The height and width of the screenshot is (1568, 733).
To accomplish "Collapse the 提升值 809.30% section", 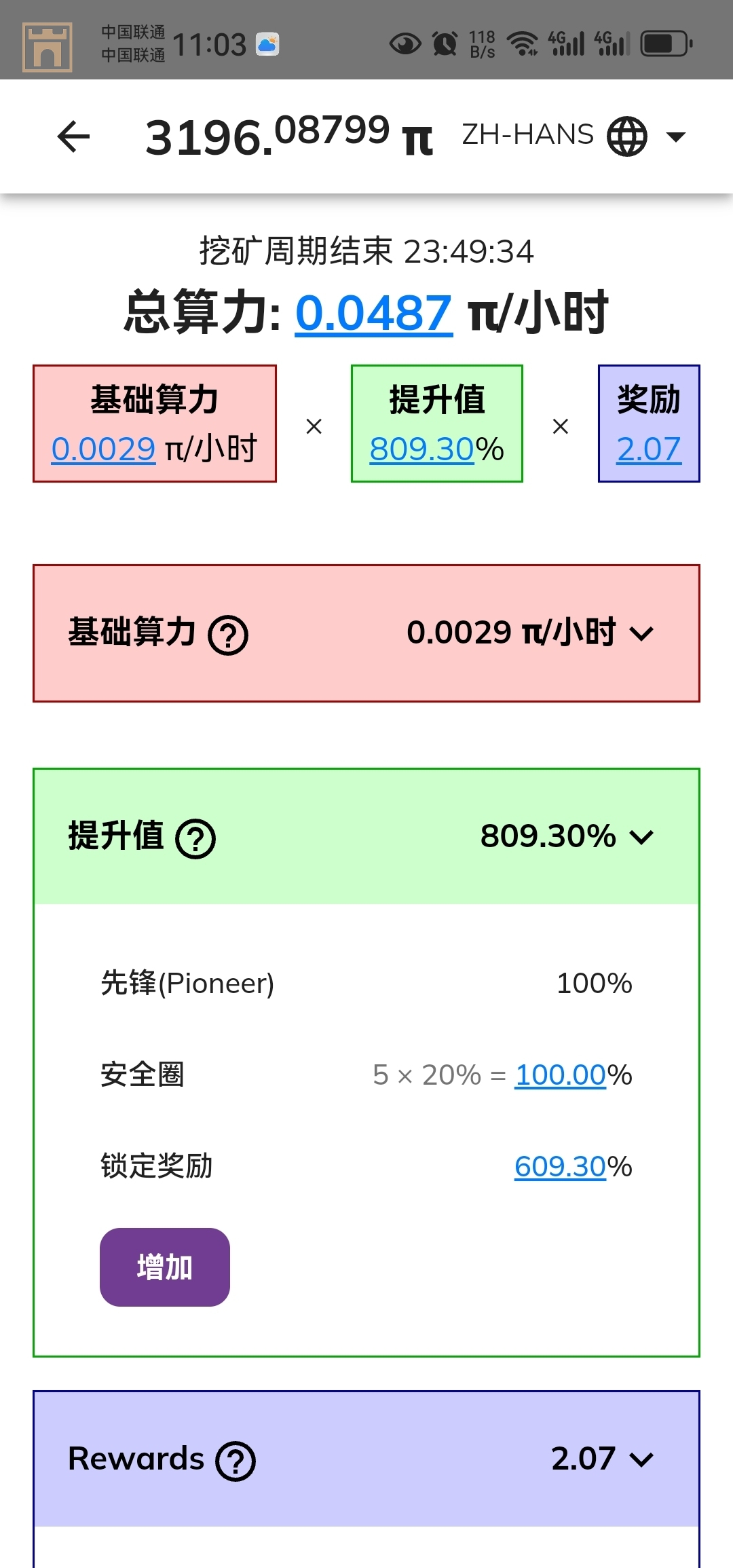I will [641, 837].
